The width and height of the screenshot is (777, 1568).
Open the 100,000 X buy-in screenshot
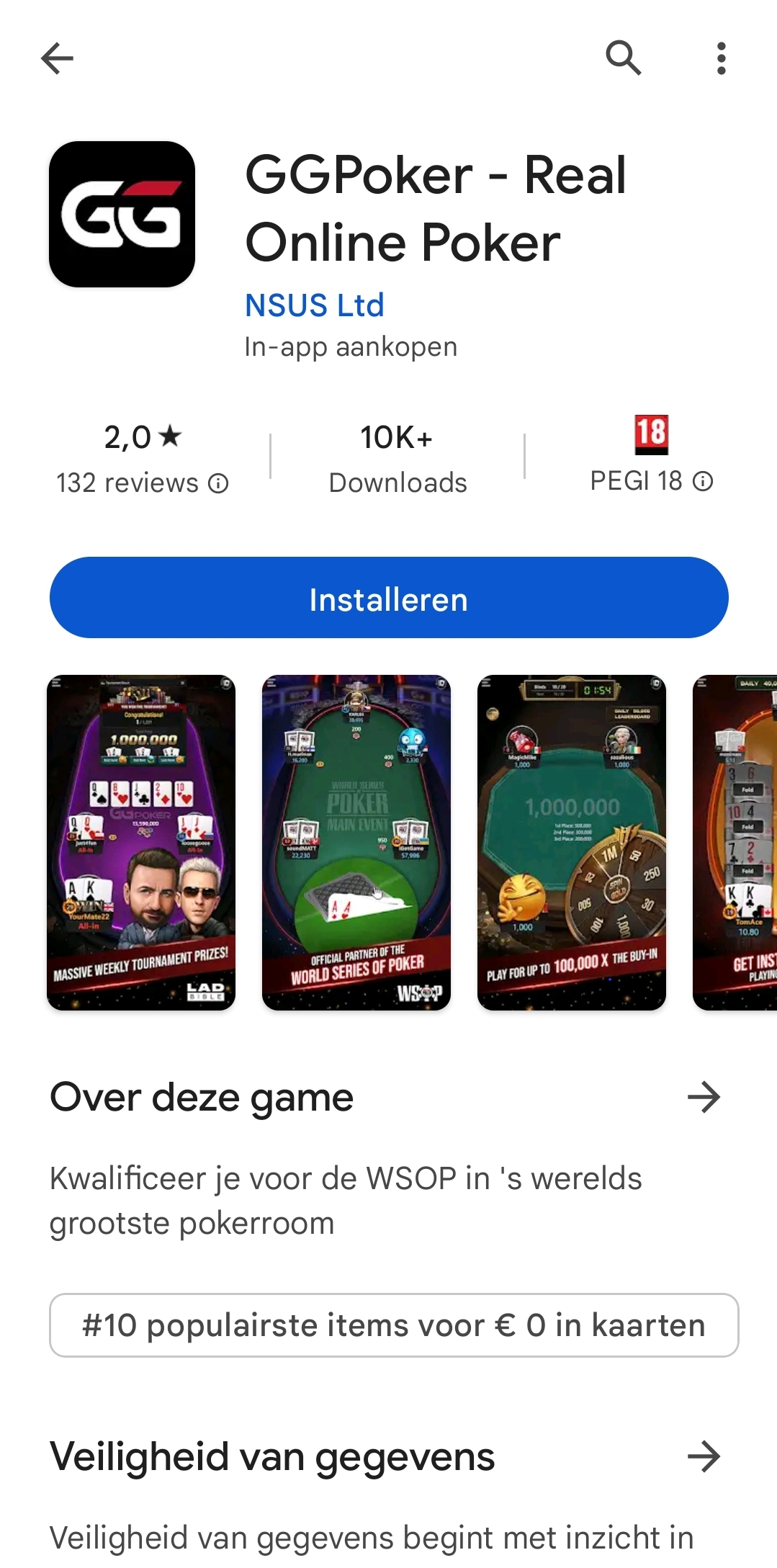click(x=572, y=842)
